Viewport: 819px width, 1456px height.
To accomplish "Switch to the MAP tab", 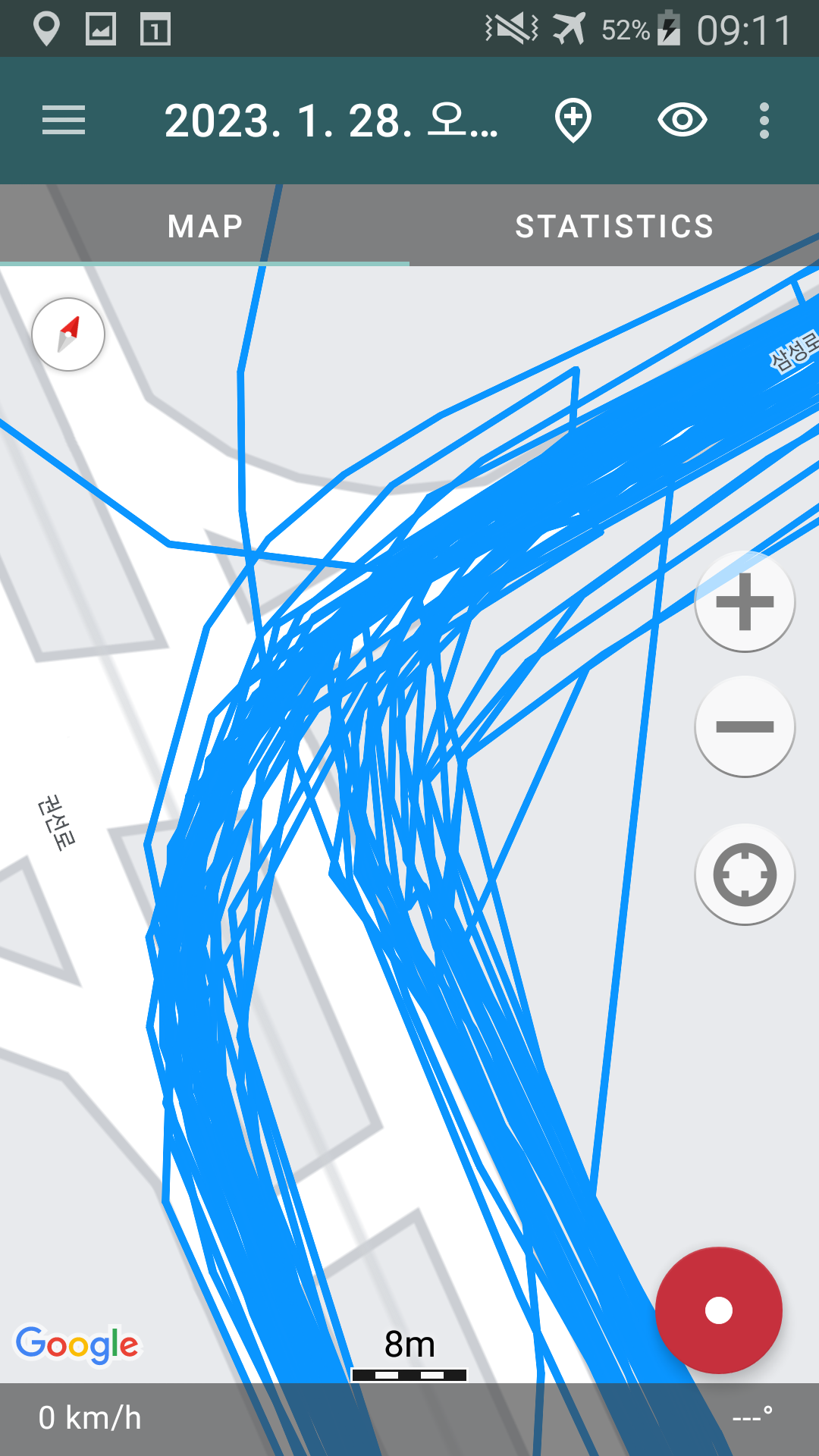I will [205, 226].
